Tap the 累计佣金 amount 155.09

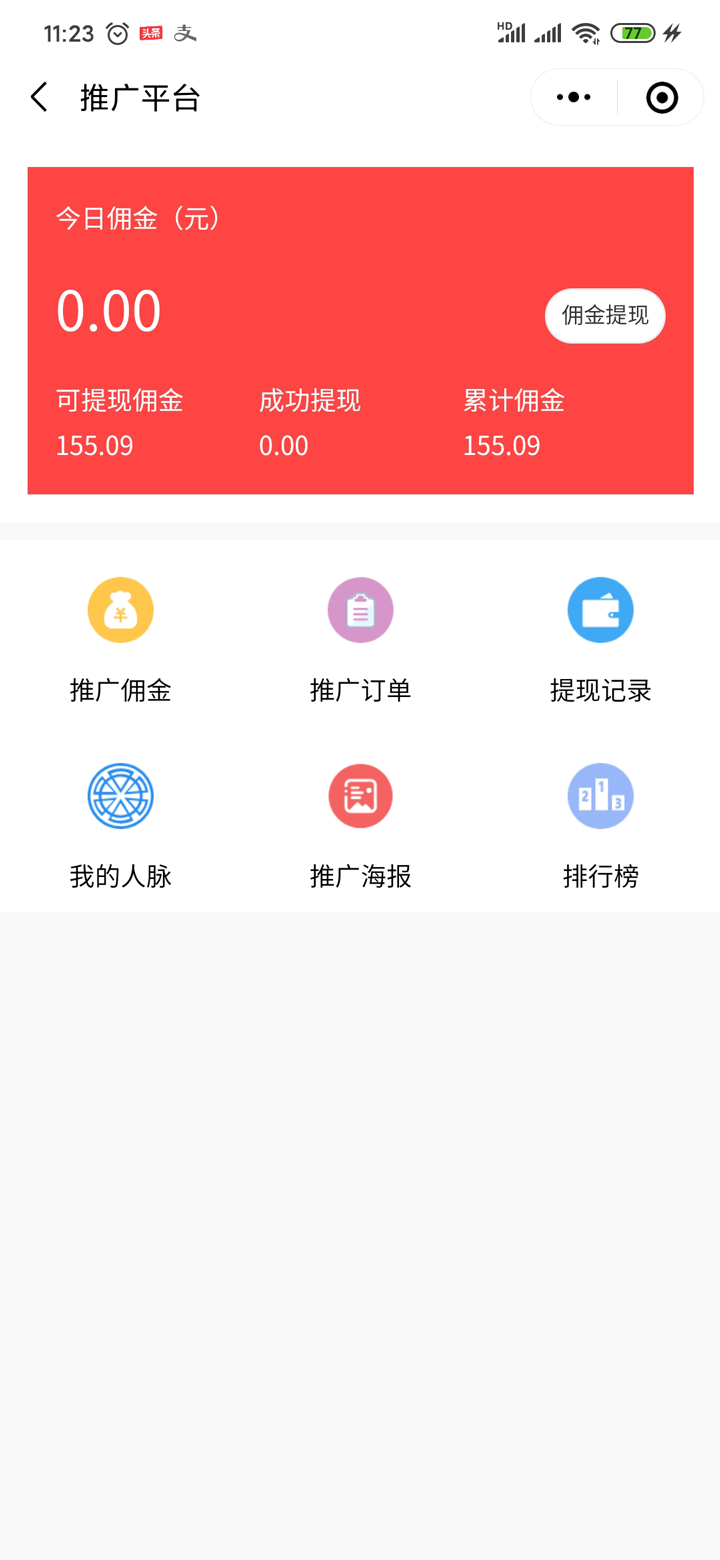[501, 445]
